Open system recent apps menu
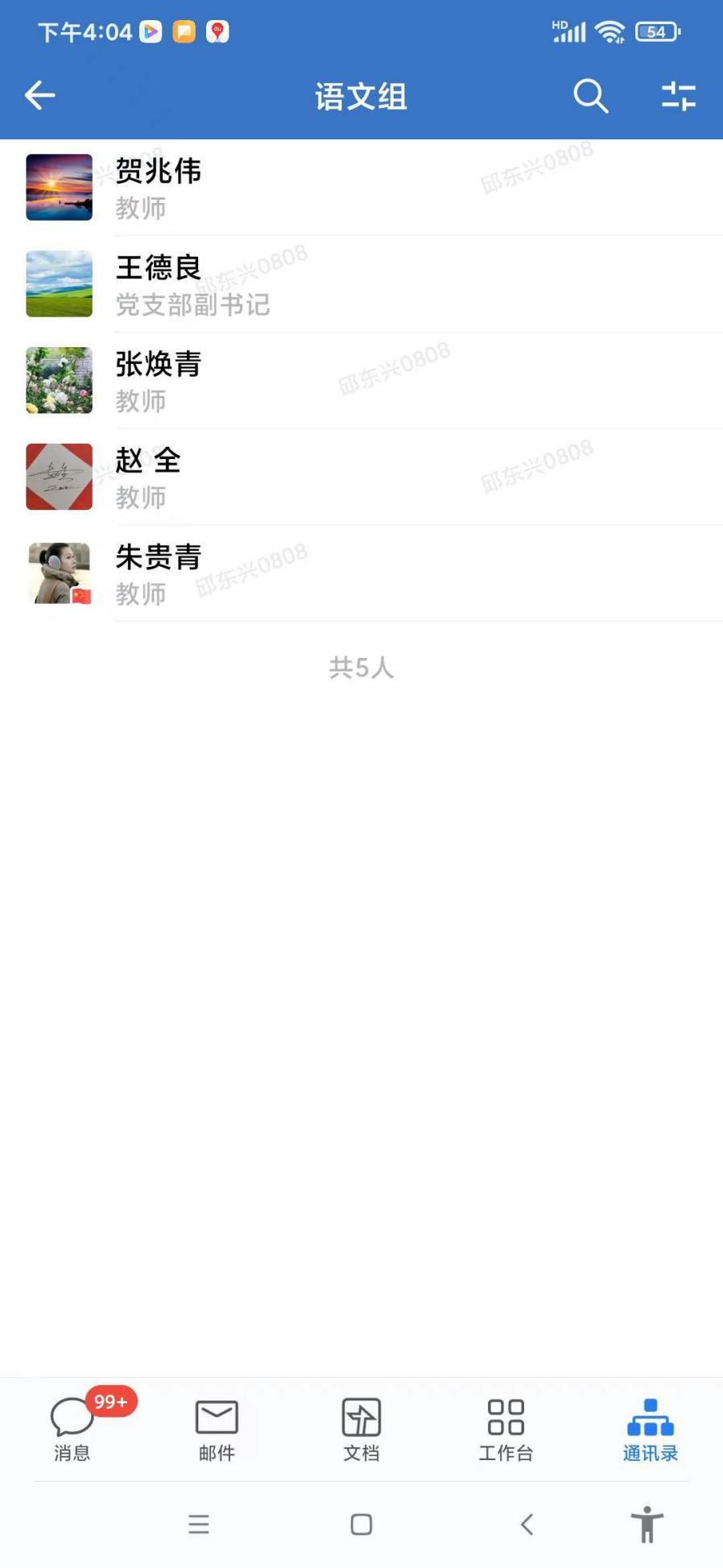The image size is (723, 1568). pos(199,1524)
